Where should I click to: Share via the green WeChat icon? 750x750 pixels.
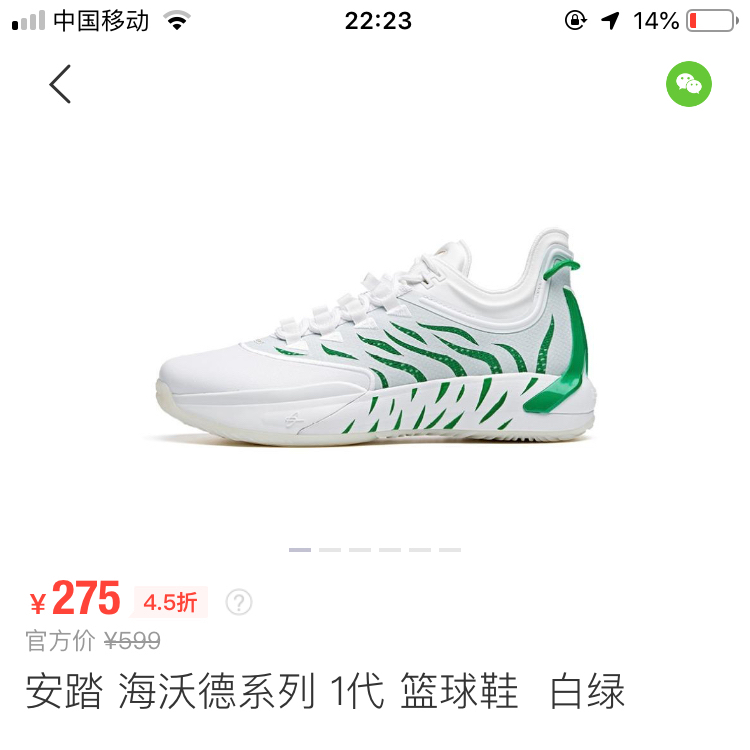tap(689, 85)
